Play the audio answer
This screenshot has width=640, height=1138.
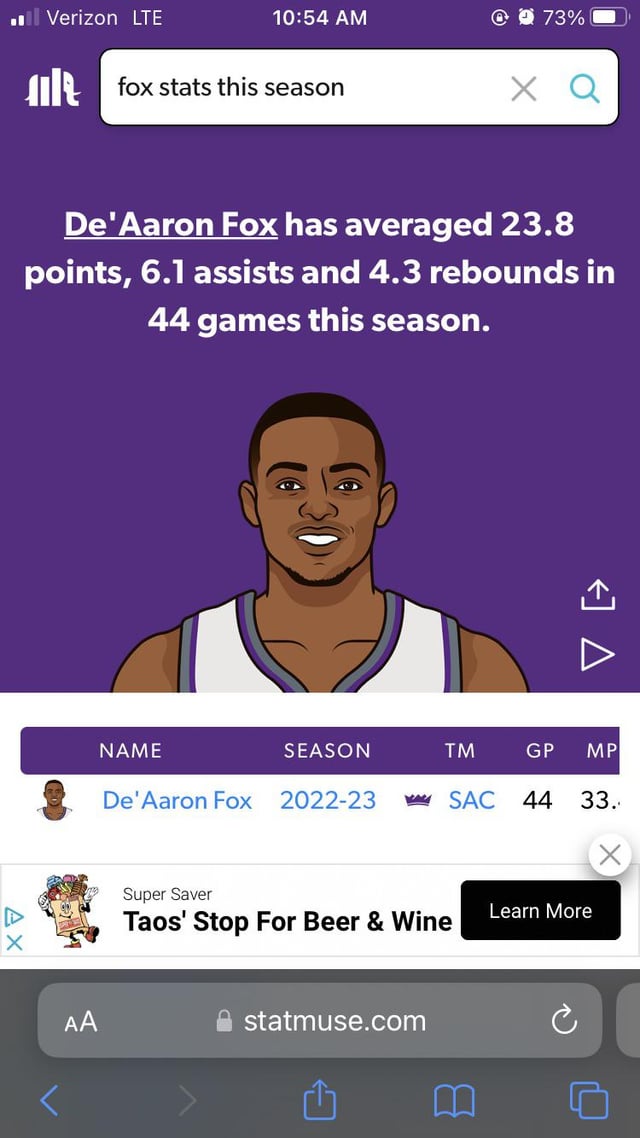click(597, 655)
